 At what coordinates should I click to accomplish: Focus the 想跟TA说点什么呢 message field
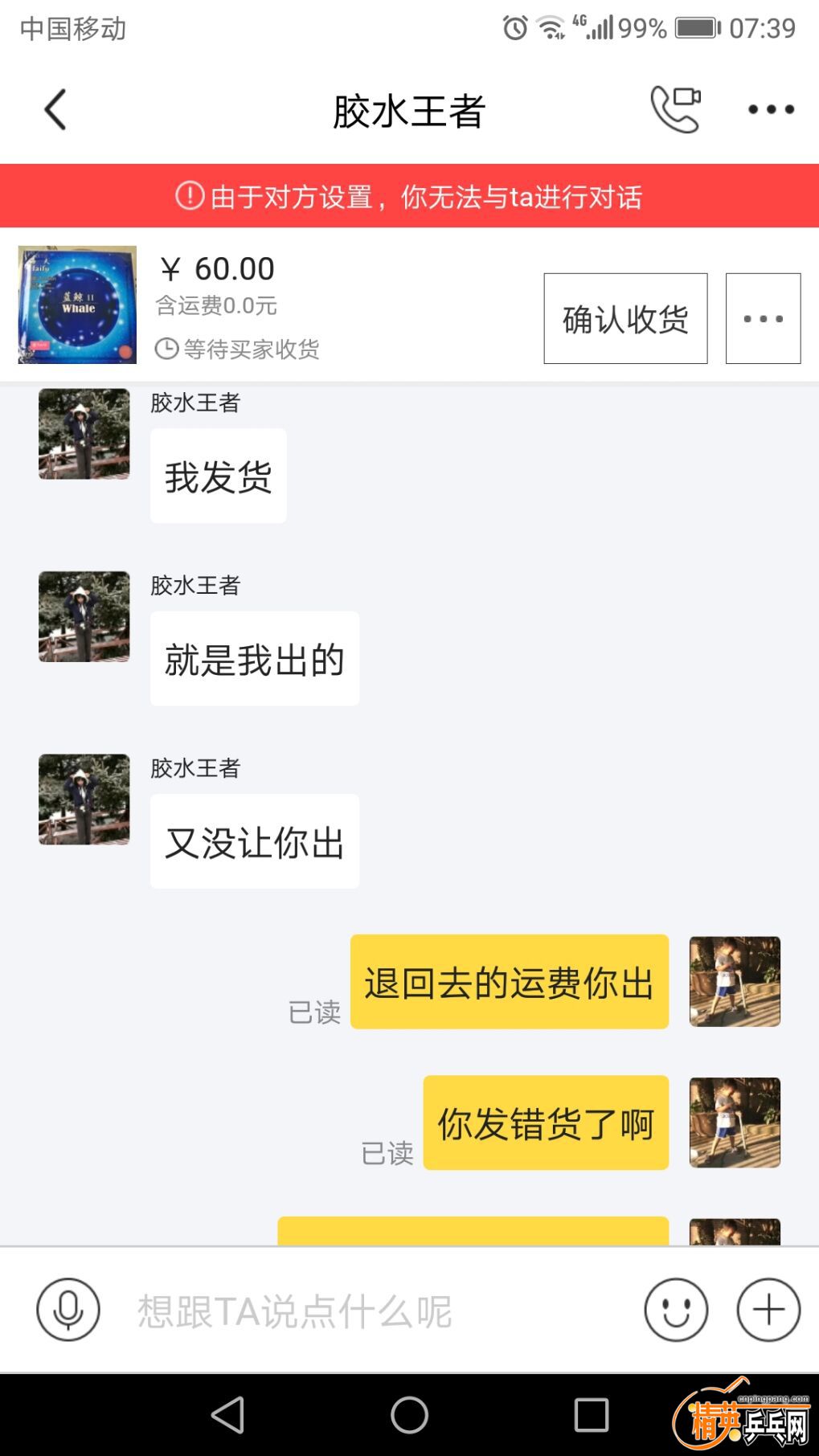[x=378, y=1311]
